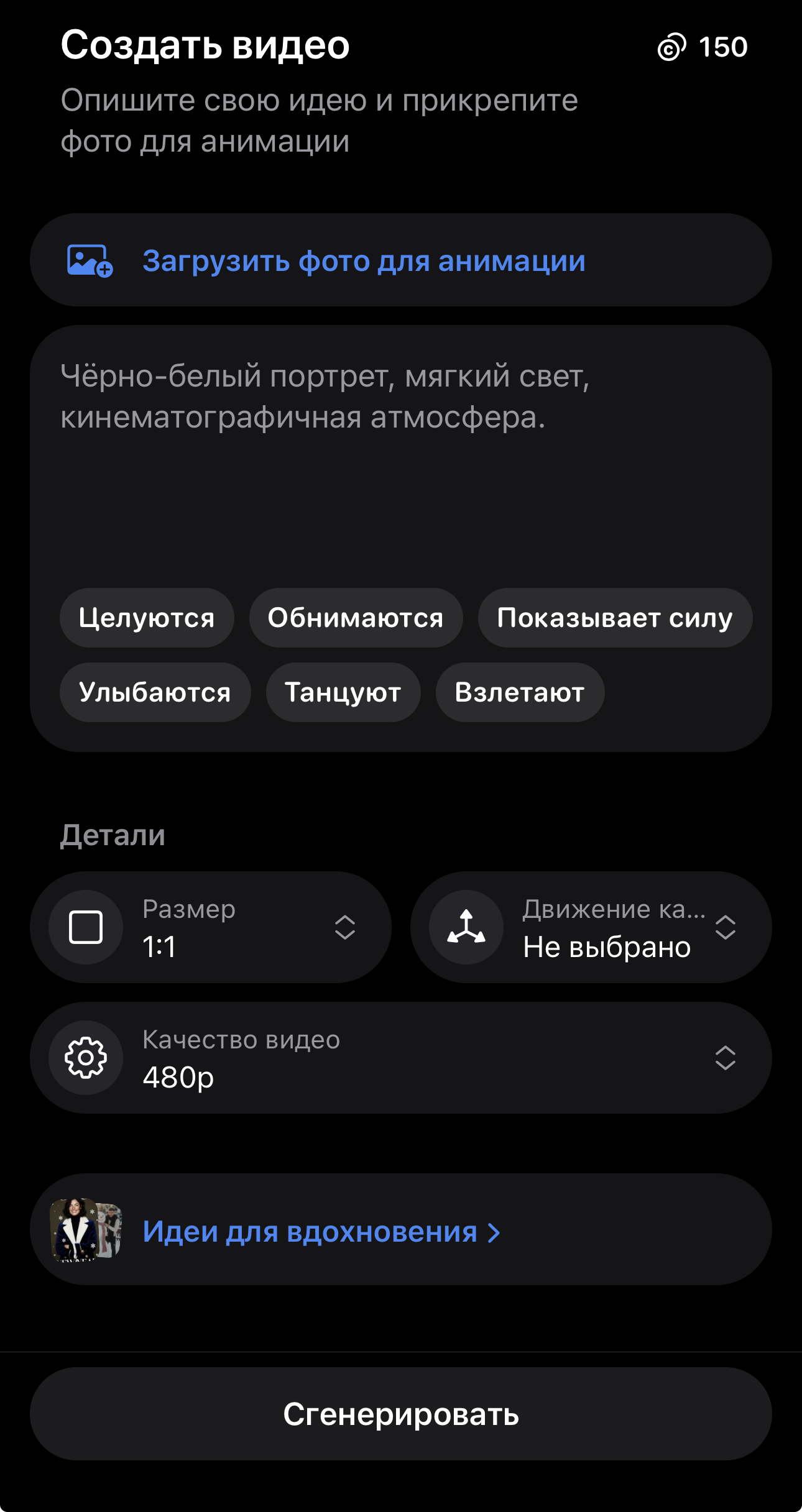Select the Улыбаются suggestion chip
802x1512 pixels.
(x=155, y=692)
